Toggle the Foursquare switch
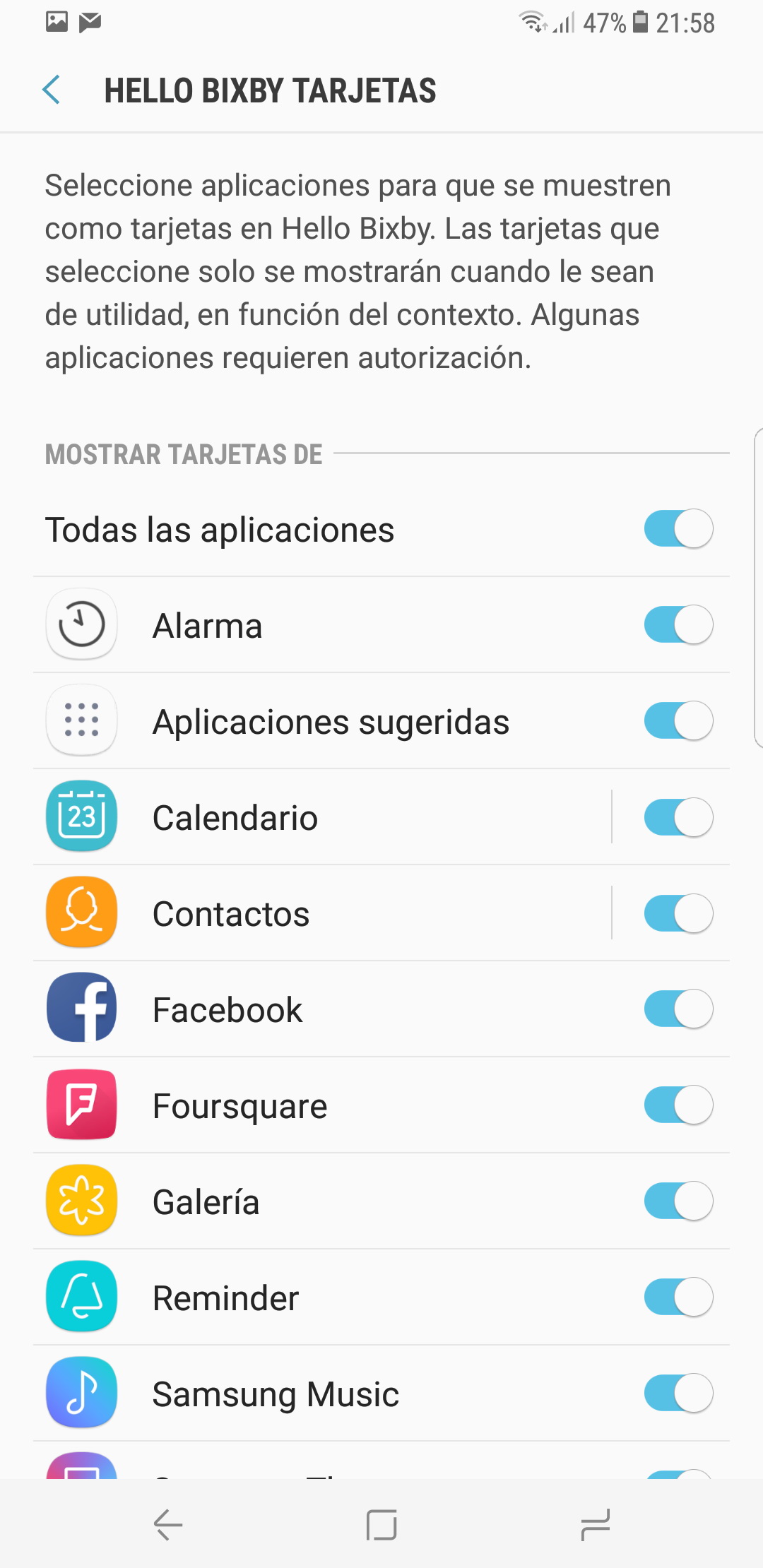Screen dimensions: 763x1568 click(x=678, y=1105)
